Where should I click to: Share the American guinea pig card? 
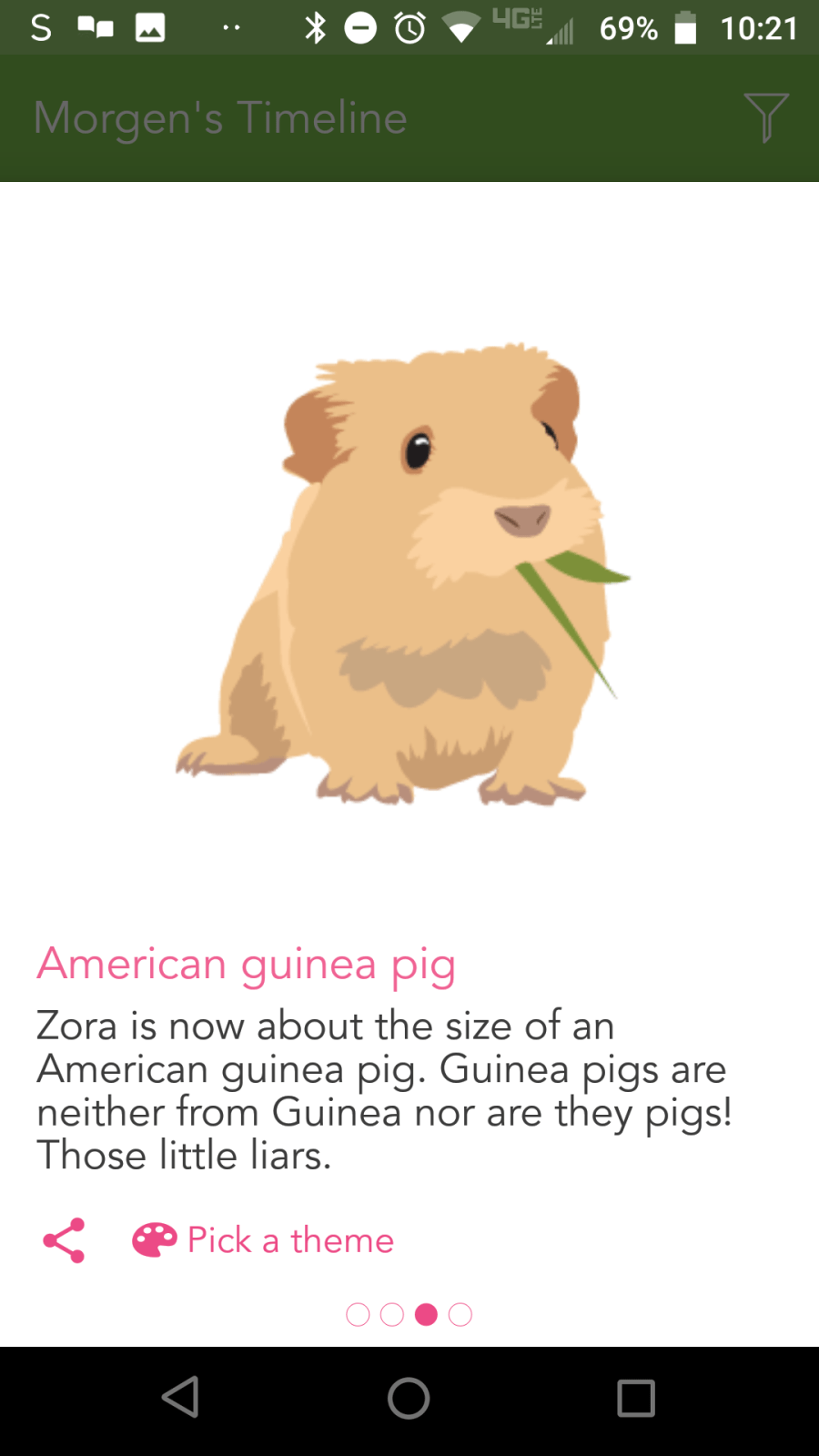64,1240
